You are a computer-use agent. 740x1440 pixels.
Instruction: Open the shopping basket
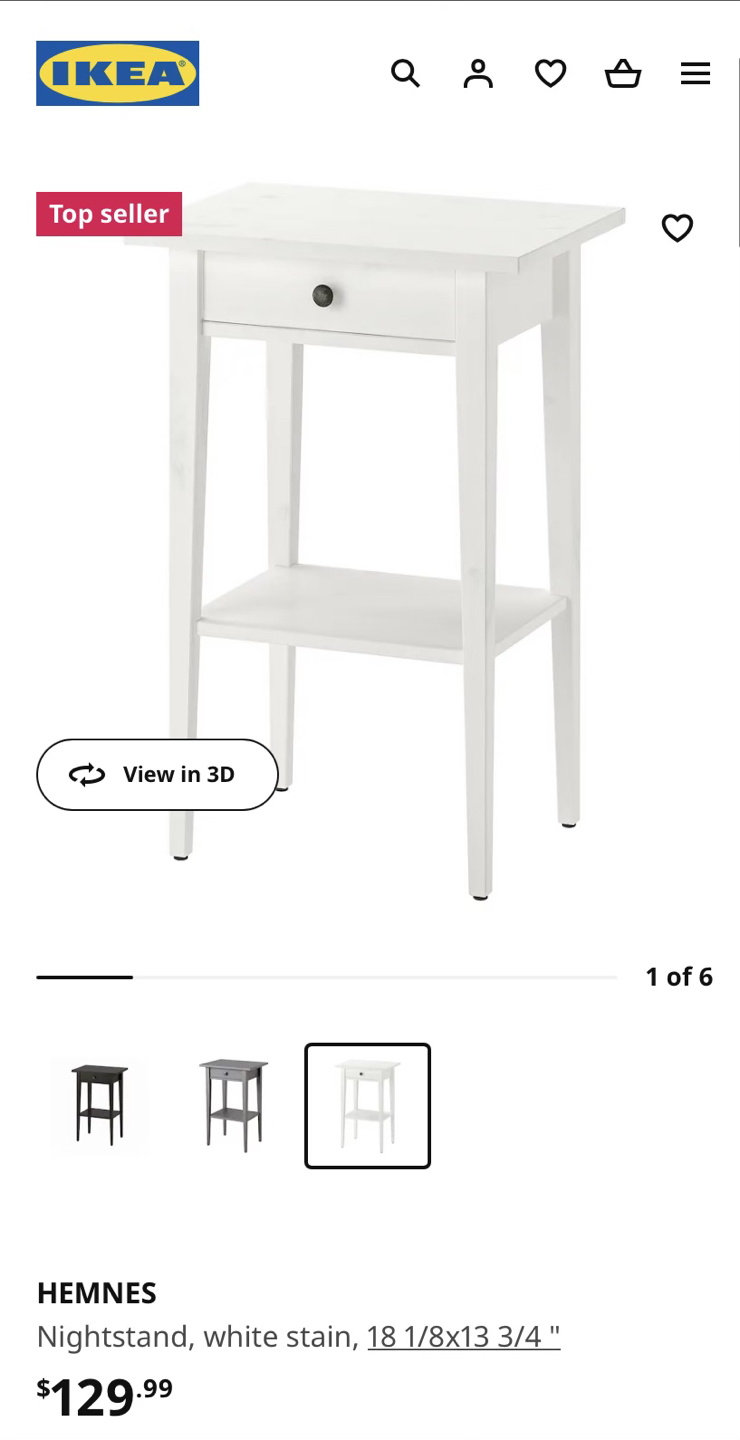click(623, 73)
